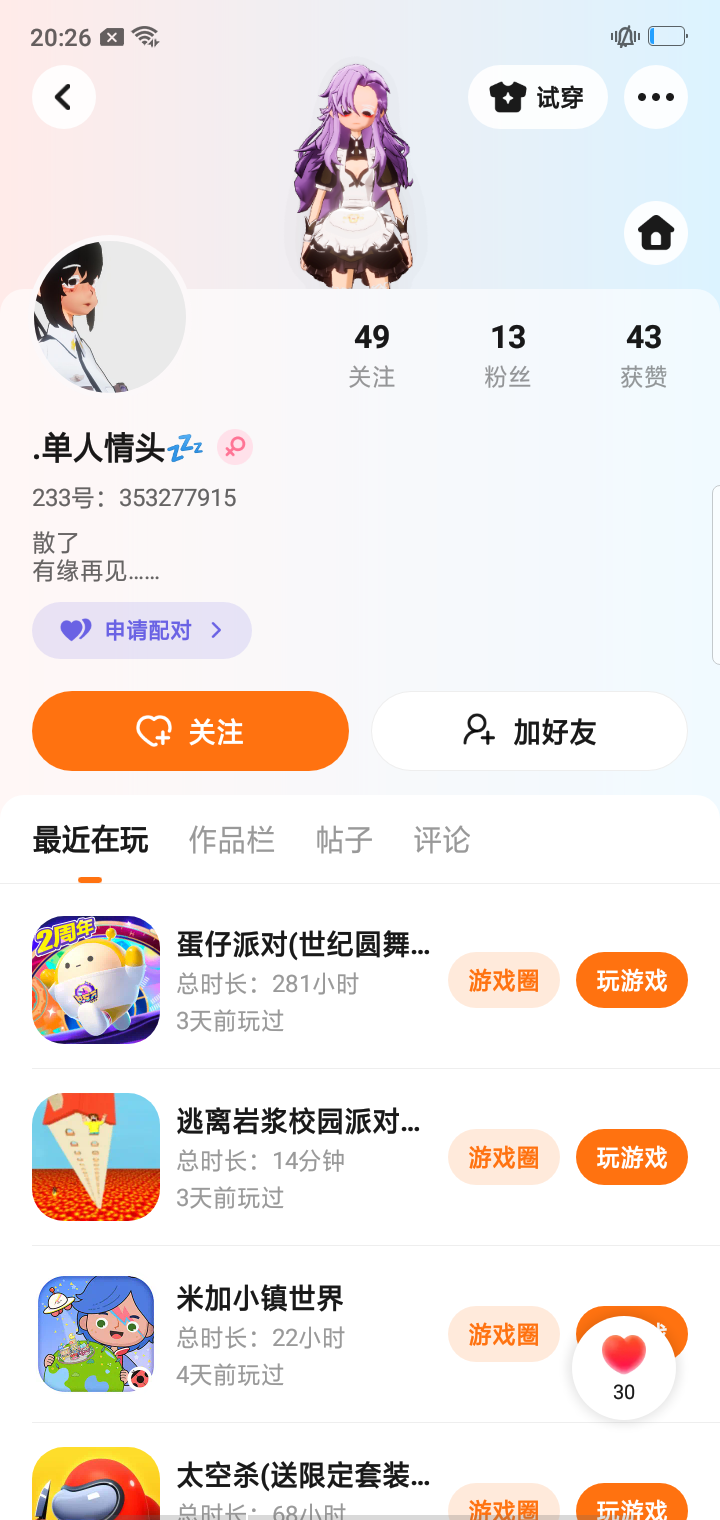The width and height of the screenshot is (720, 1520).
Task: Play 逃离岩浆校园派对 with 玩游戏
Action: pos(631,1157)
